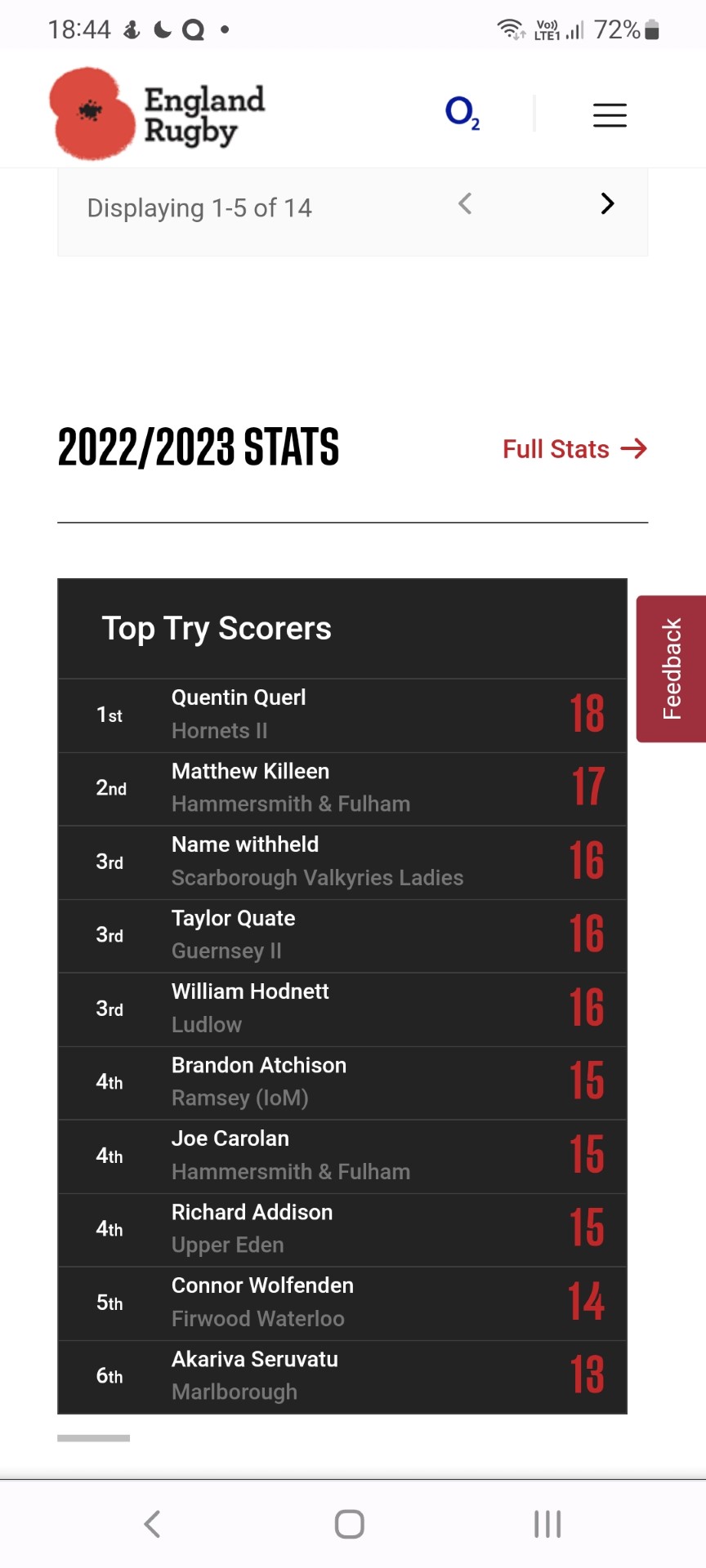Viewport: 706px width, 1568px height.
Task: Go to the phone's home screen
Action: [x=350, y=1524]
